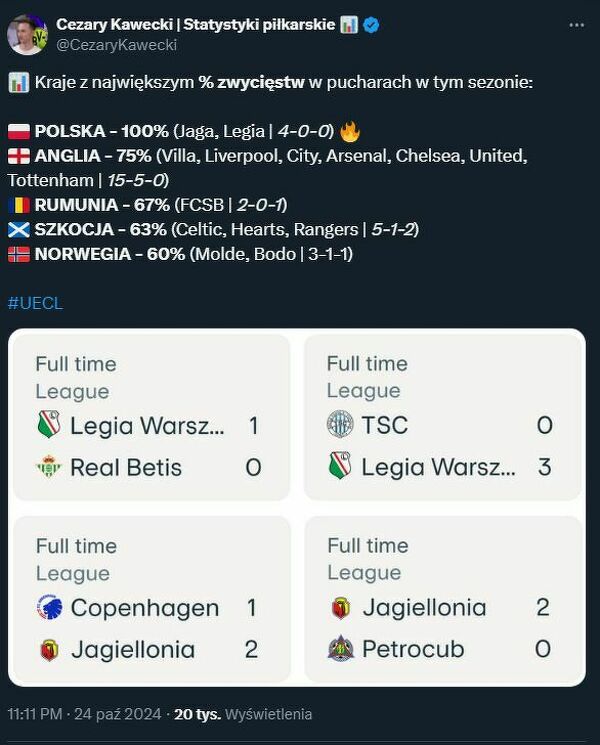Open the Copenhagen vs Jagiellonia image
600x745 pixels.
tap(150, 600)
